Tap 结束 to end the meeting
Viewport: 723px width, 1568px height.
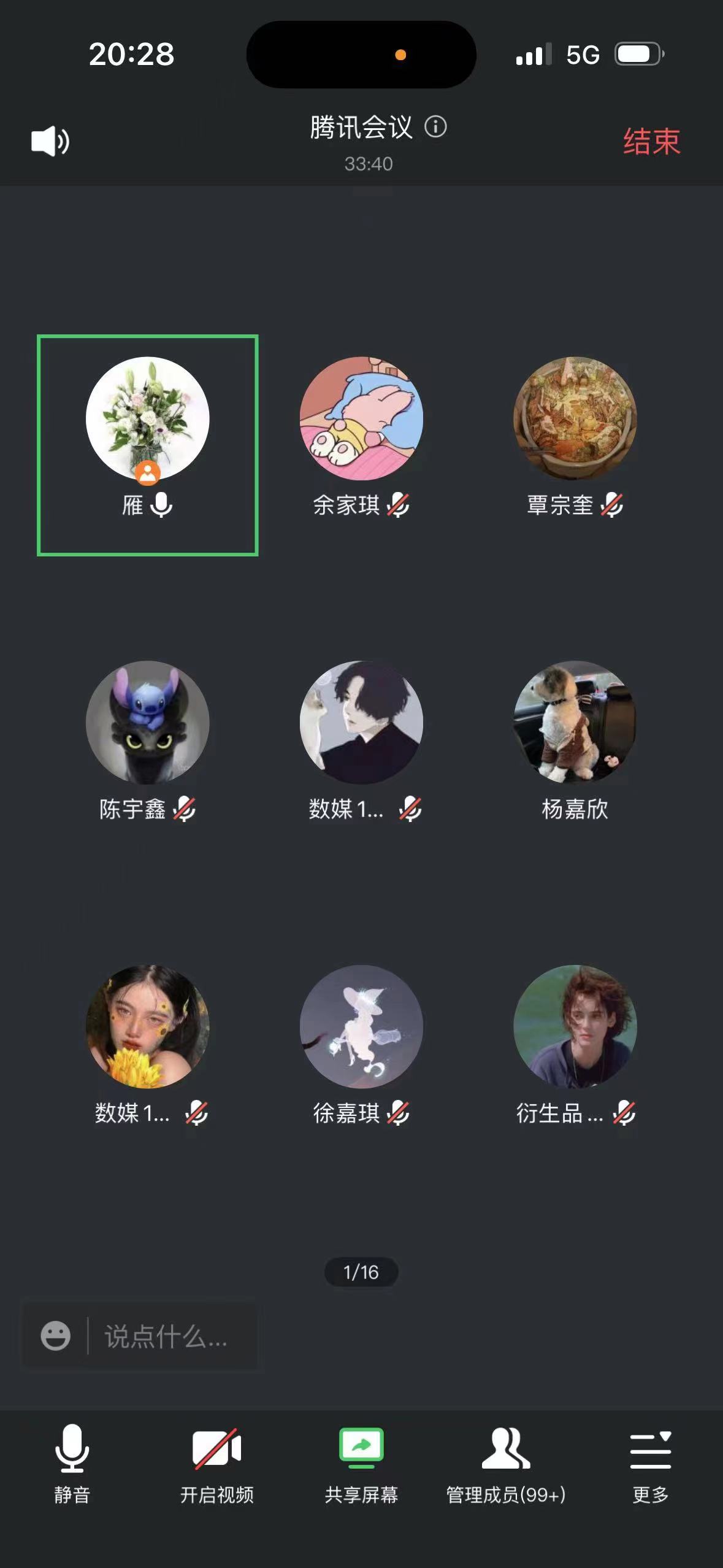[x=651, y=142]
